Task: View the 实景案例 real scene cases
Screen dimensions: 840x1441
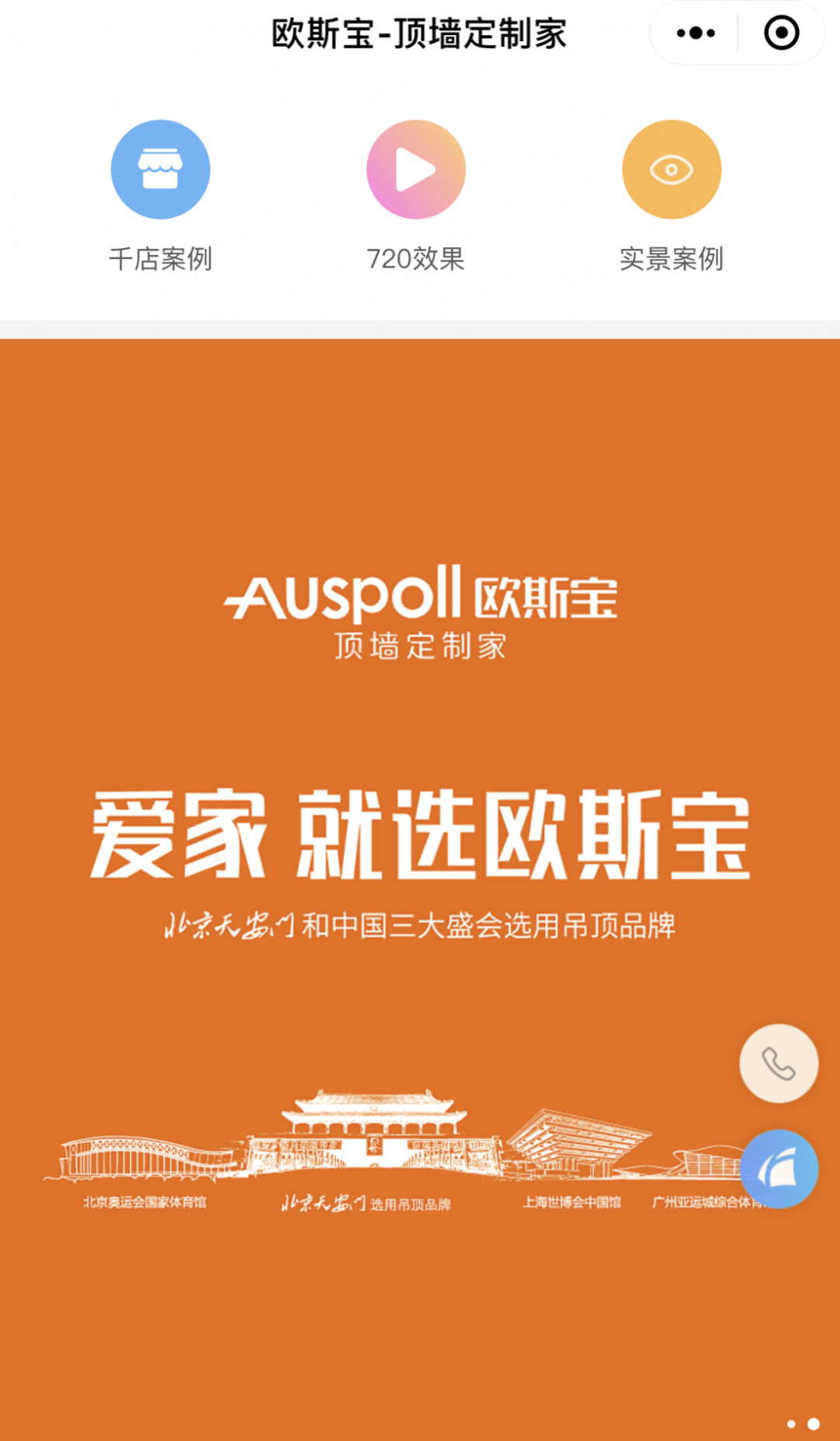Action: pyautogui.click(x=671, y=170)
